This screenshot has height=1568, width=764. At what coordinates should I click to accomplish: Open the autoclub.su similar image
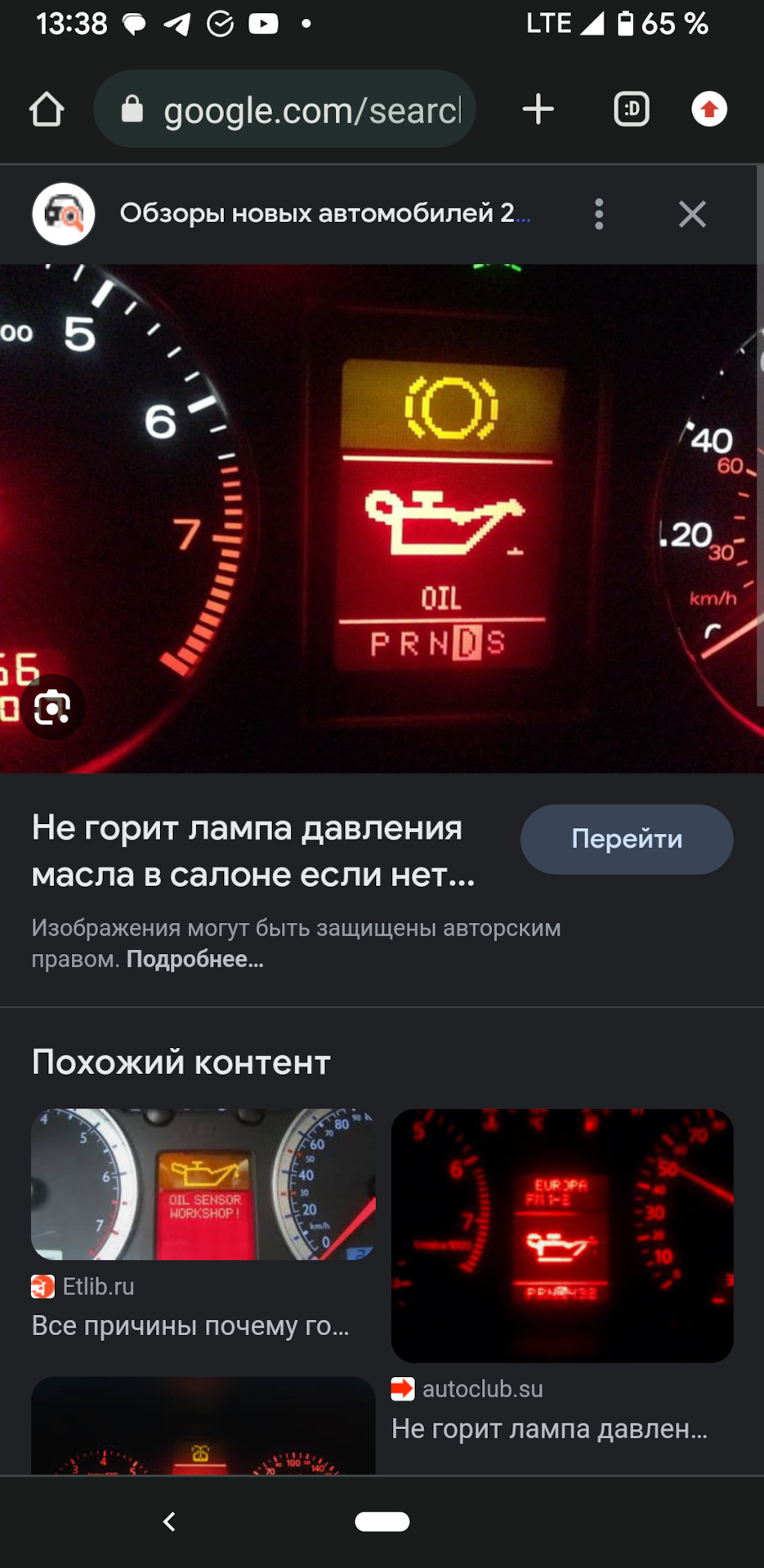coord(562,1235)
